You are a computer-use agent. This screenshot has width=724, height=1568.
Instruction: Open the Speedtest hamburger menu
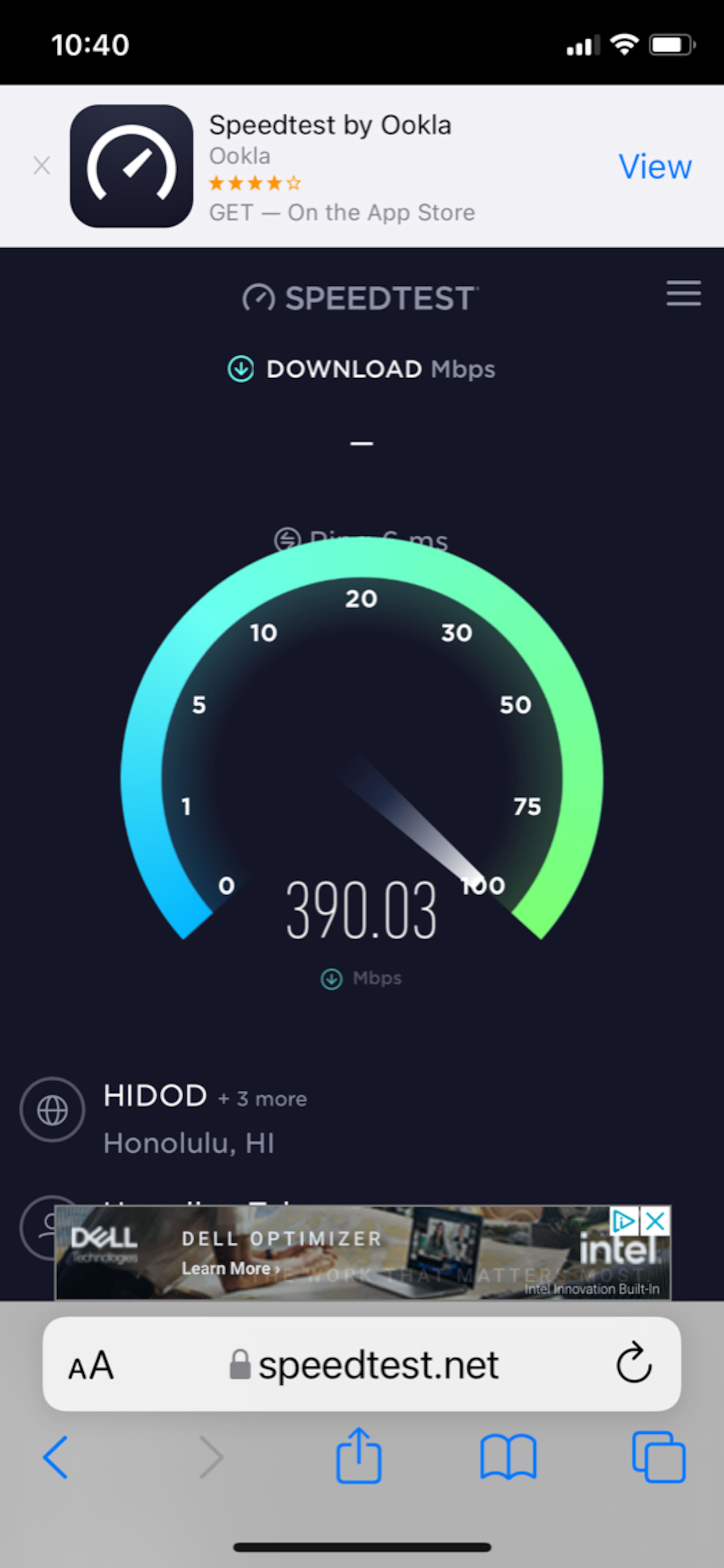683,294
